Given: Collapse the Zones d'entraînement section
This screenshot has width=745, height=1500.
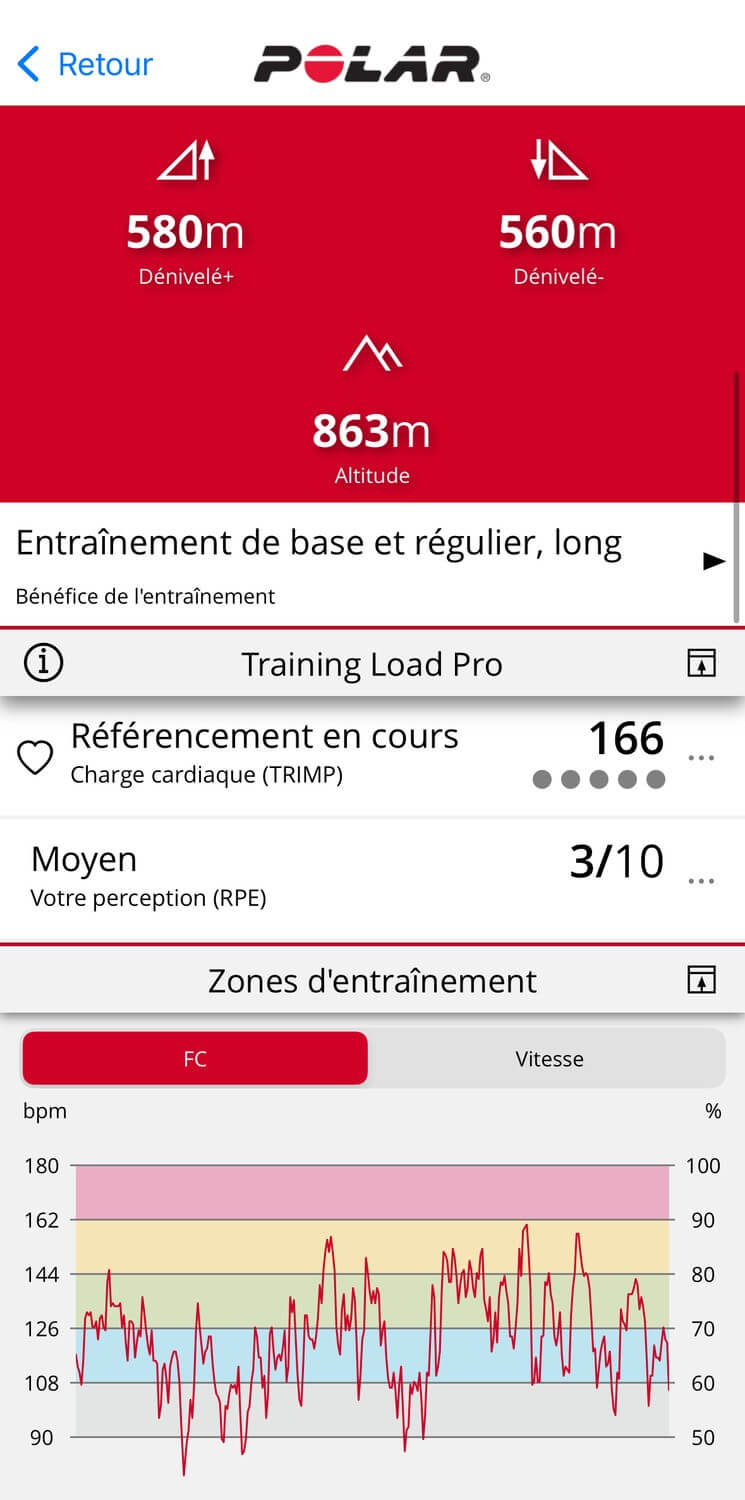Looking at the screenshot, I should point(702,980).
